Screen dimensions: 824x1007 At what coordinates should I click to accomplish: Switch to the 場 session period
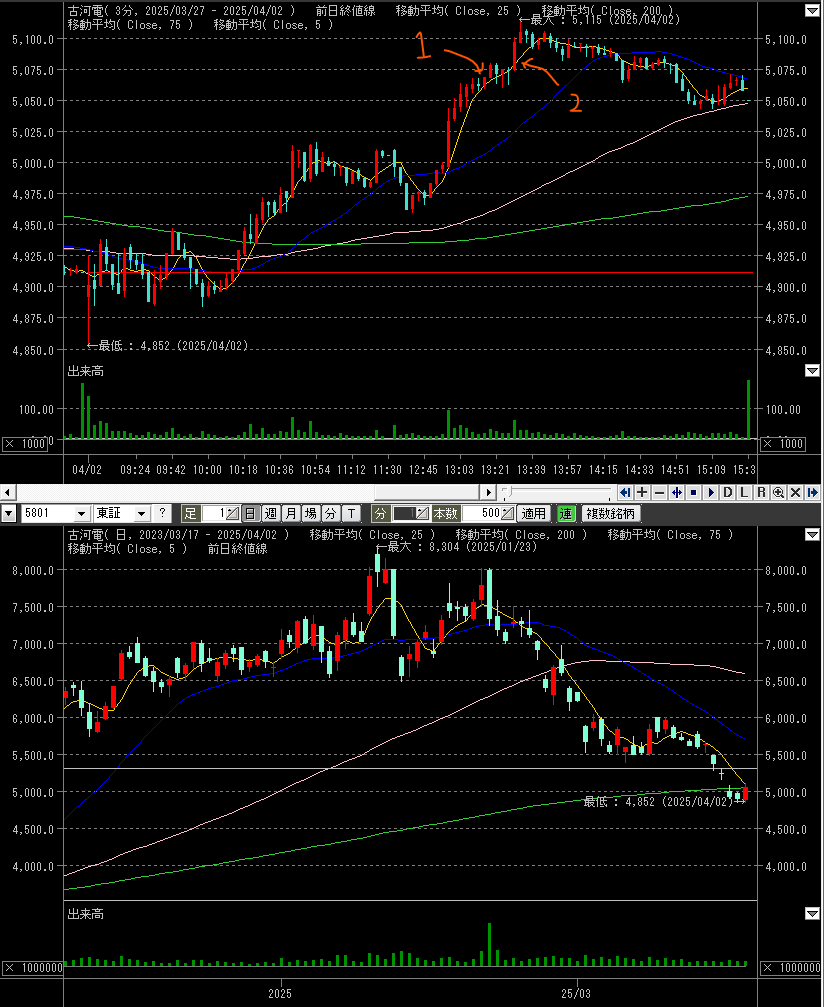pyautogui.click(x=310, y=513)
